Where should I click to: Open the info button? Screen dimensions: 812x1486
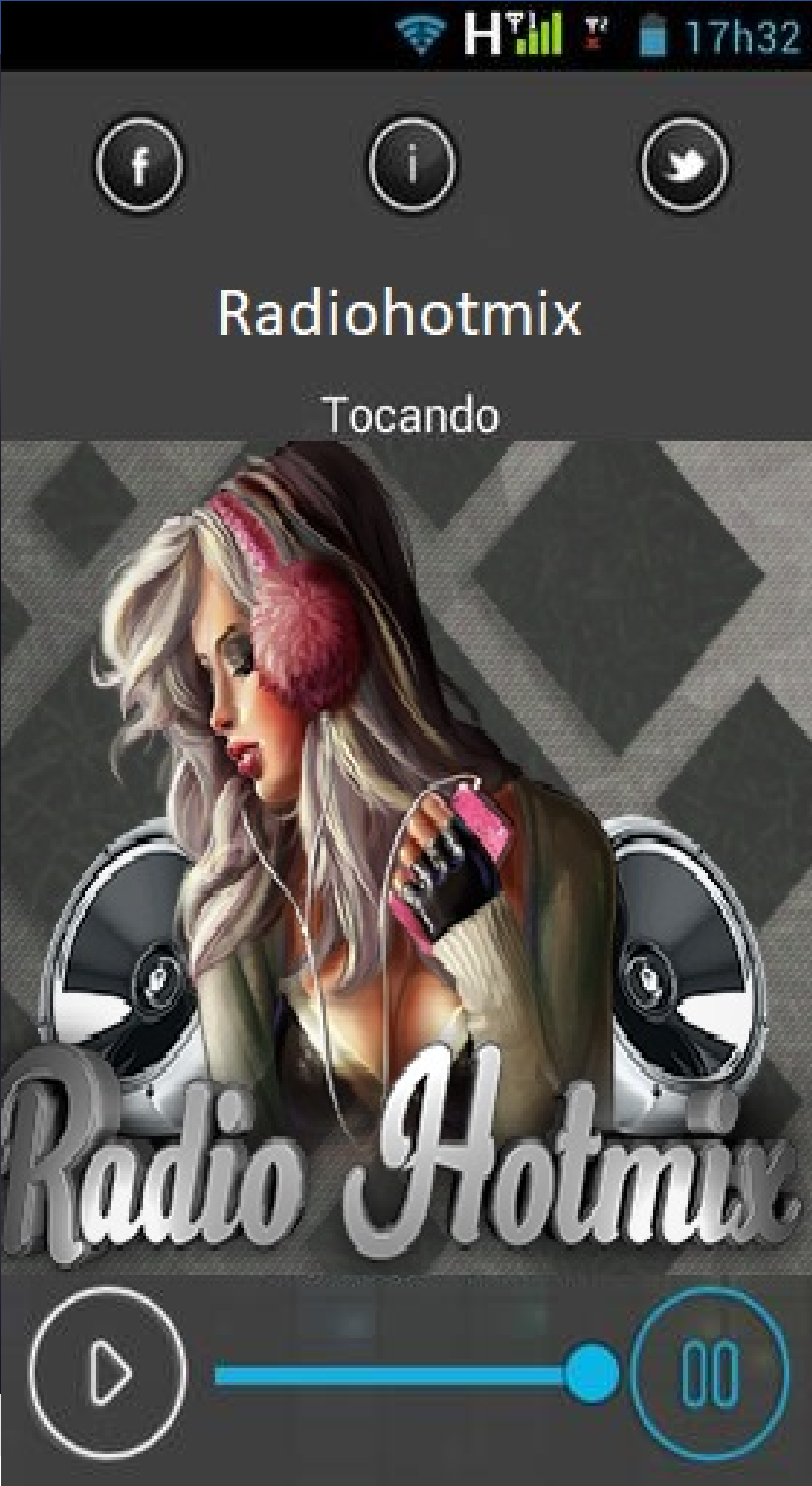(411, 165)
